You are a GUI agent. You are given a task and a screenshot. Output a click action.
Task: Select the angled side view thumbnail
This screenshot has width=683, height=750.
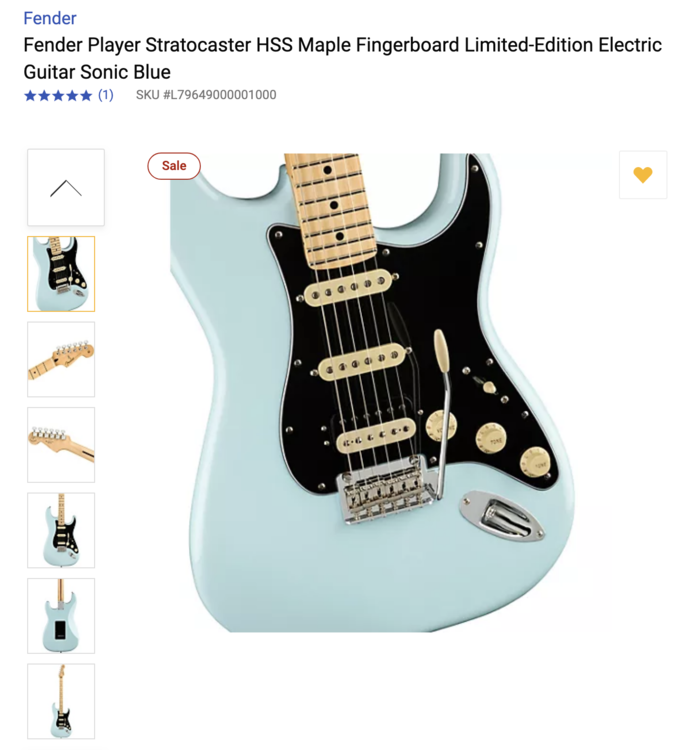(61, 701)
